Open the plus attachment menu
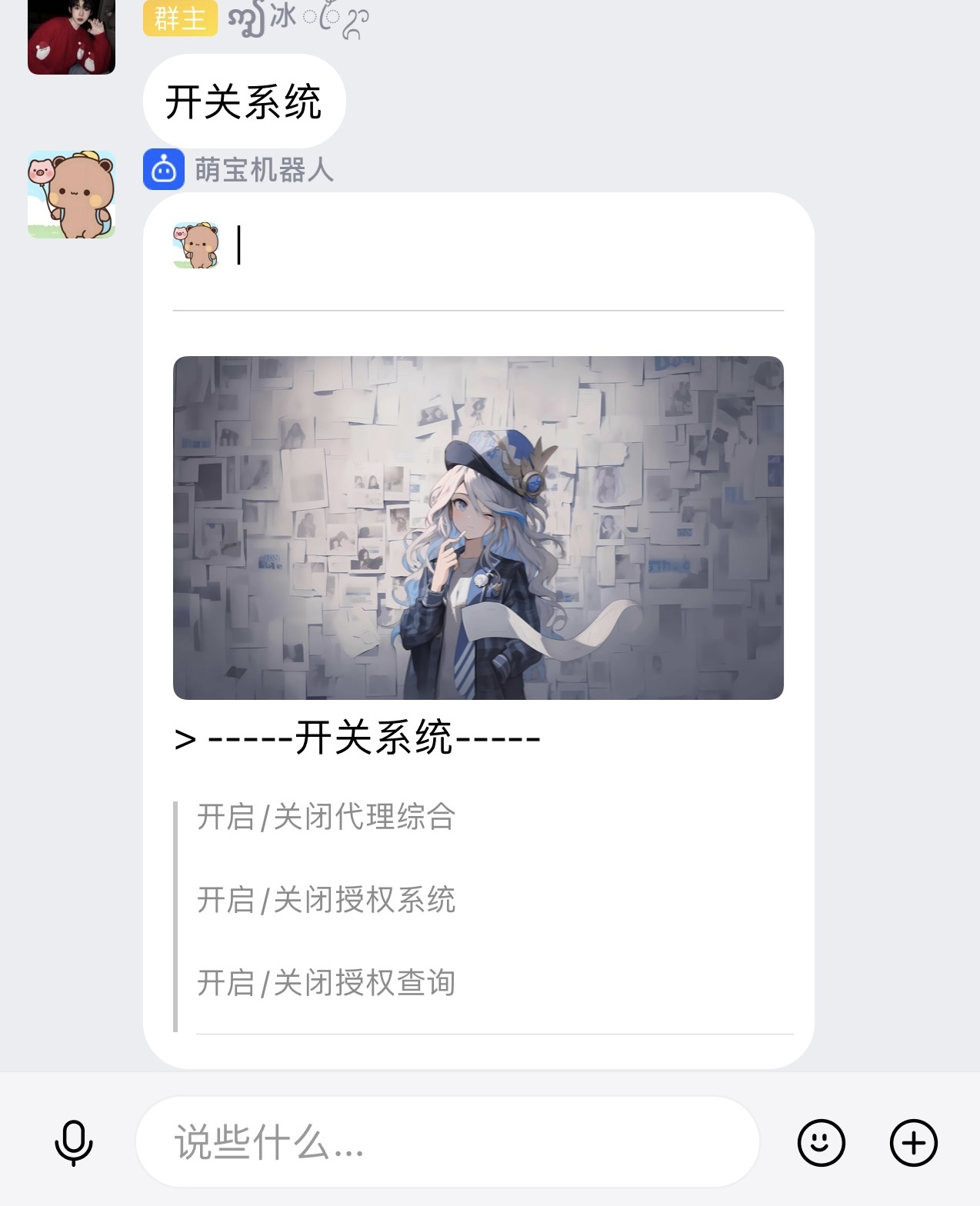 (913, 1142)
